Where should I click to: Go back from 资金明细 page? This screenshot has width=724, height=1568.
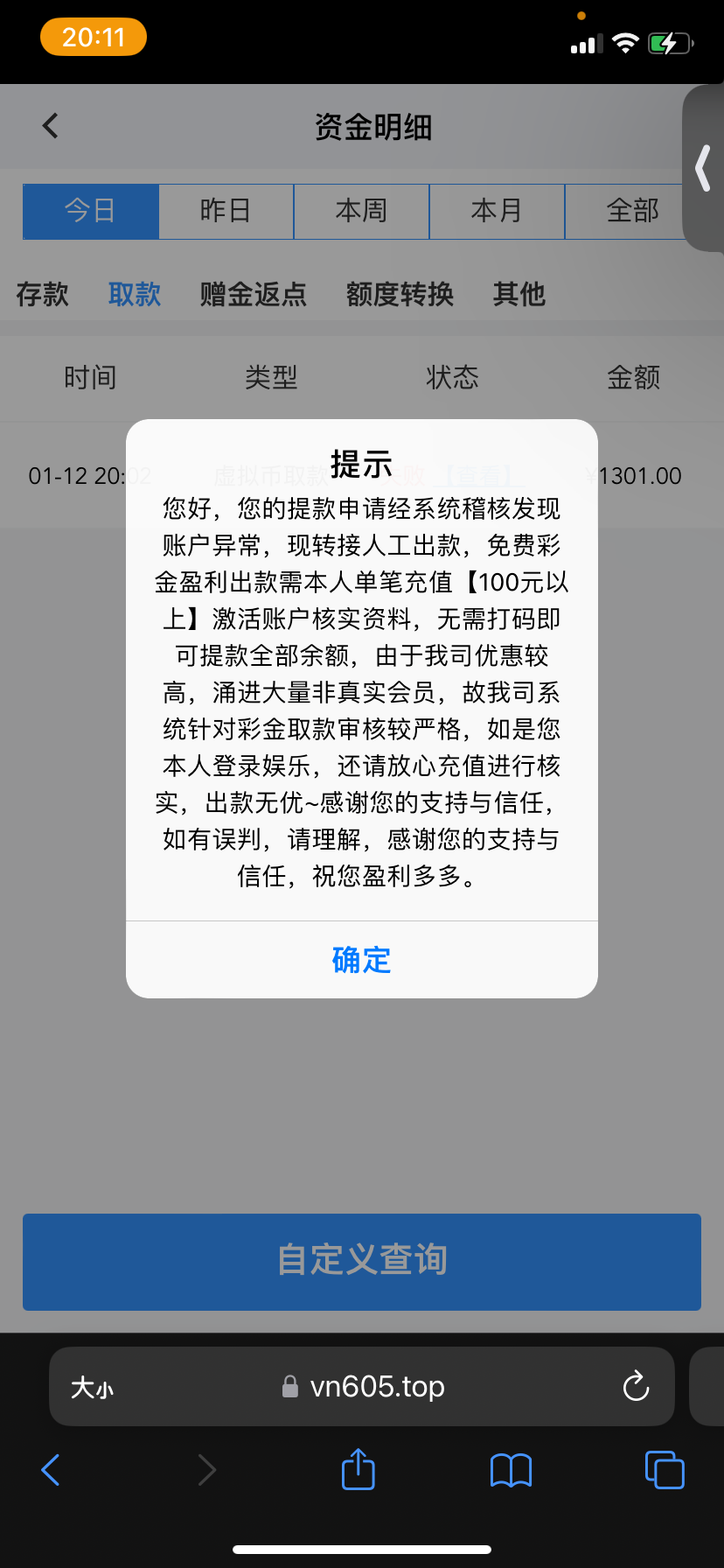click(51, 126)
